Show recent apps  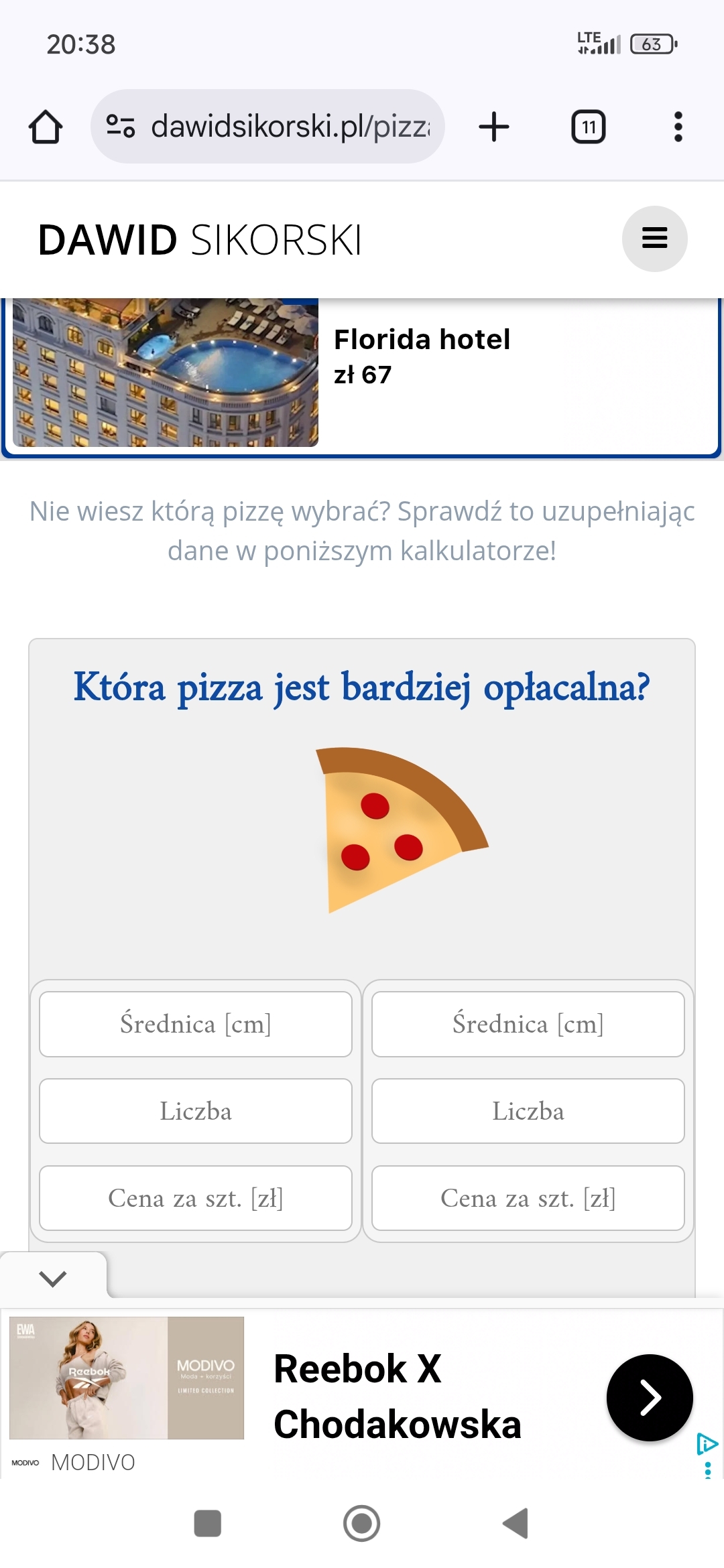pos(208,1523)
